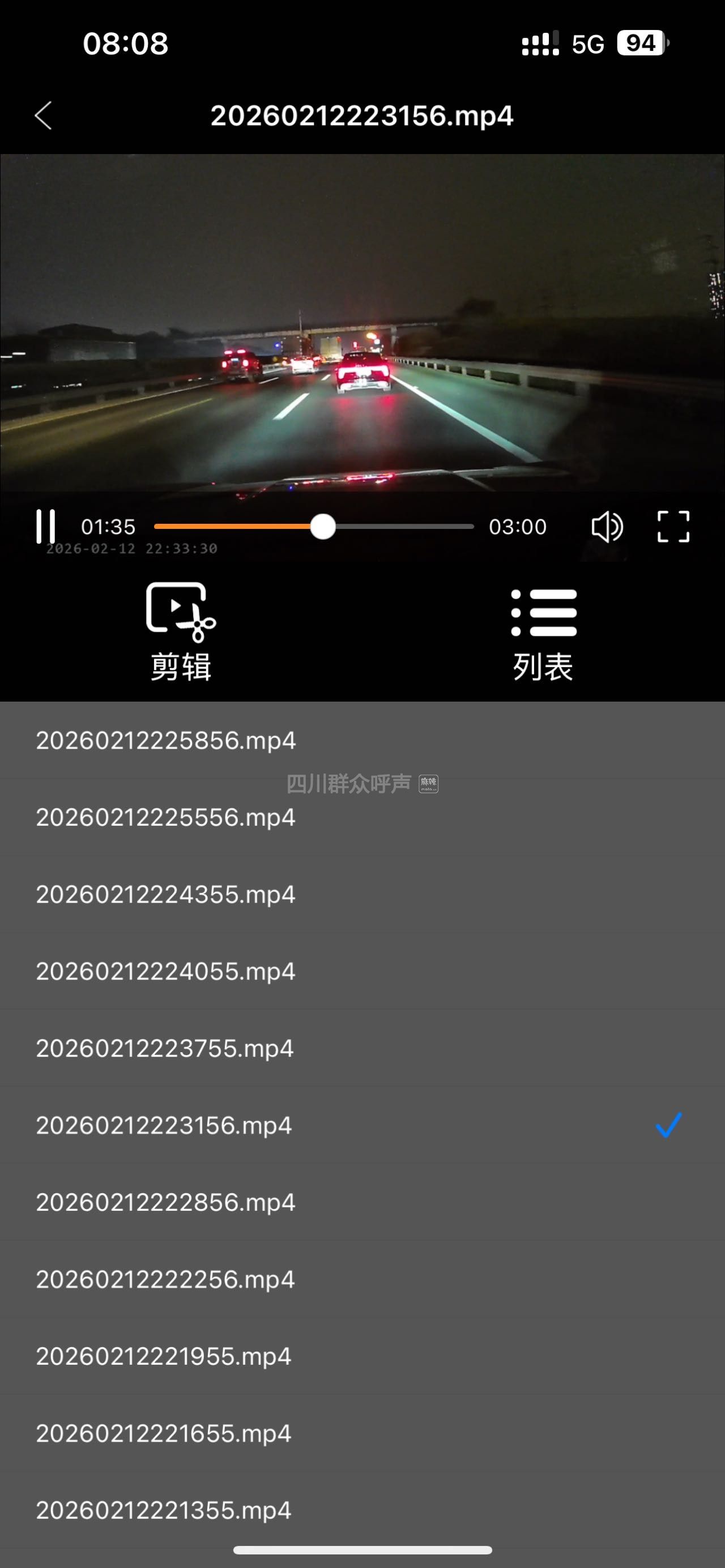Switch to clip 20260212223755.mp4

[165, 1049]
